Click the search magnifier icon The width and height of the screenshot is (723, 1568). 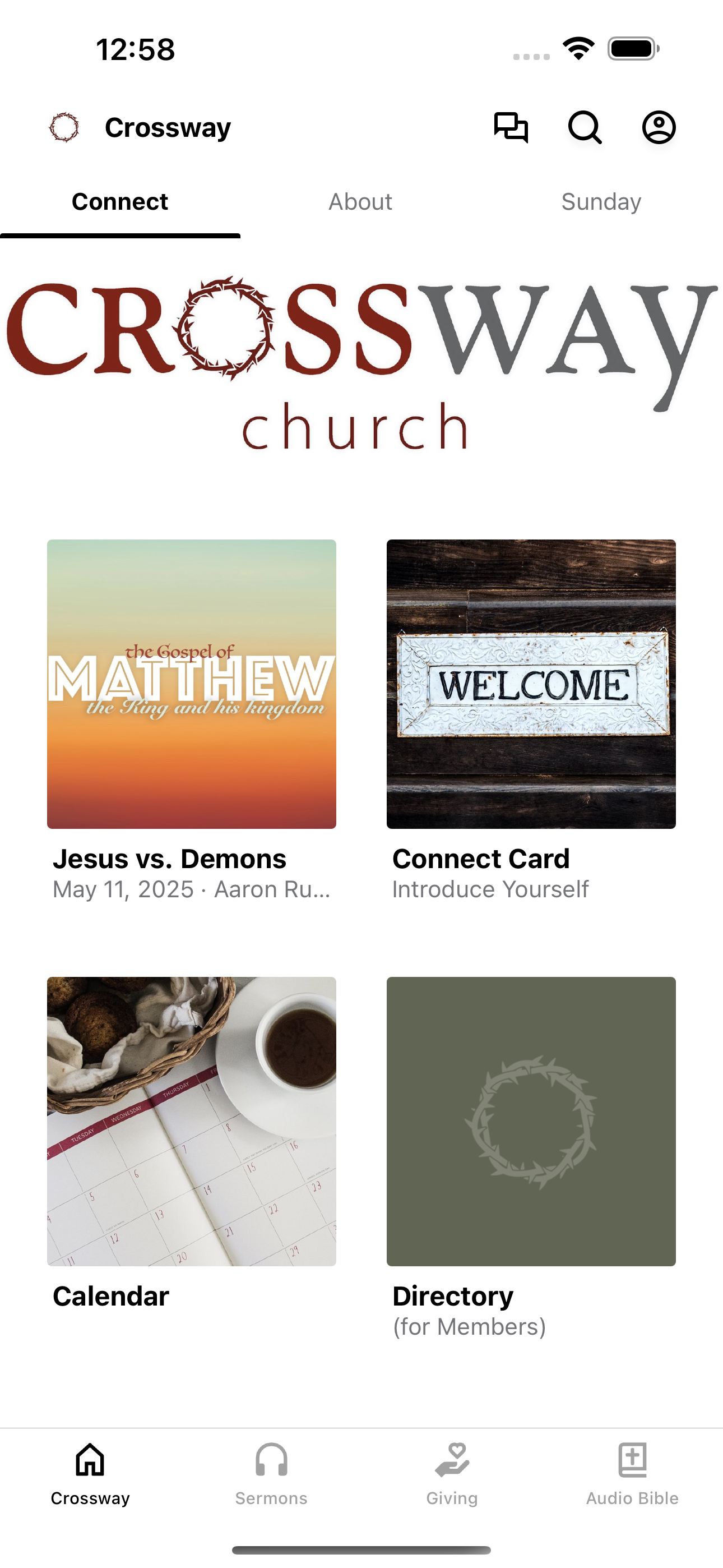pyautogui.click(x=585, y=128)
